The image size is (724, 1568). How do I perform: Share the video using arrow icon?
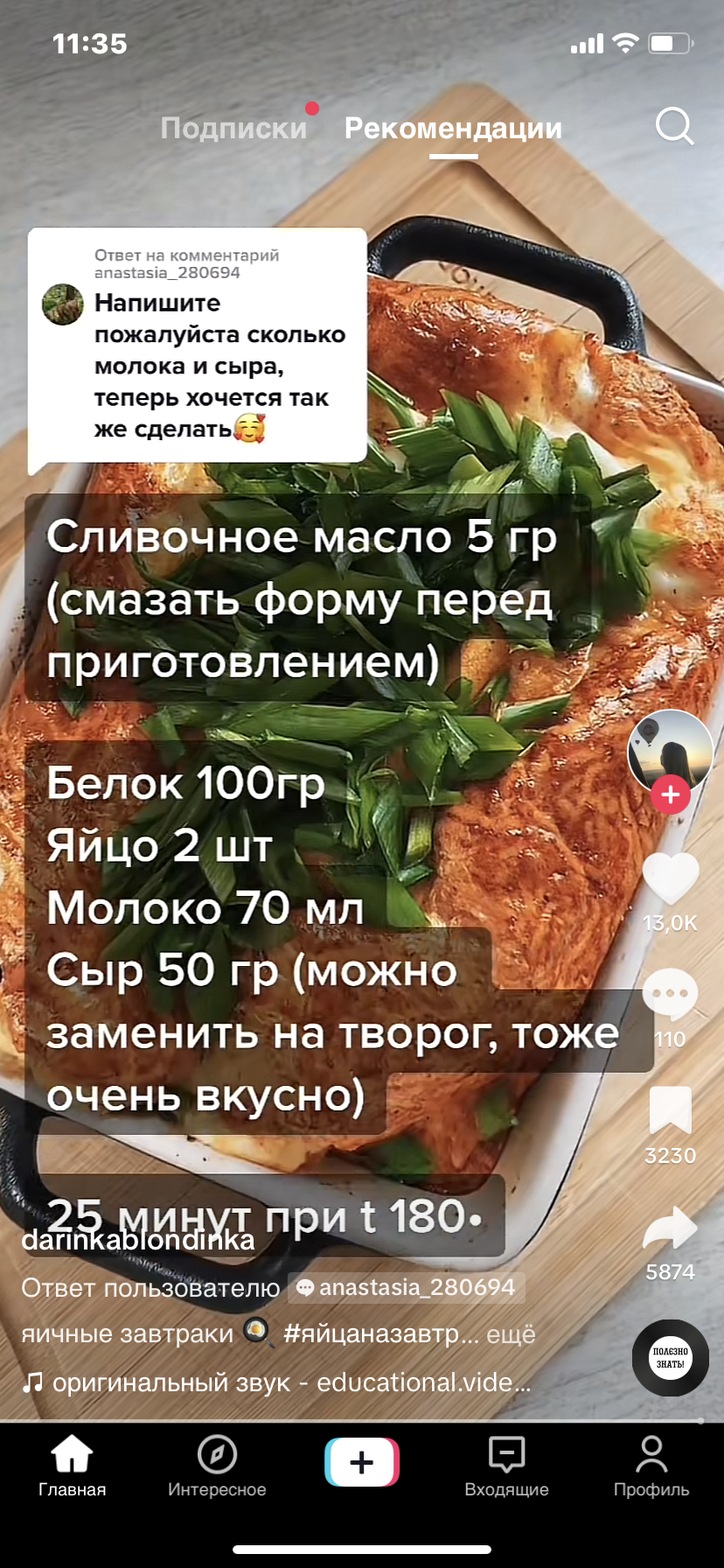[671, 1228]
